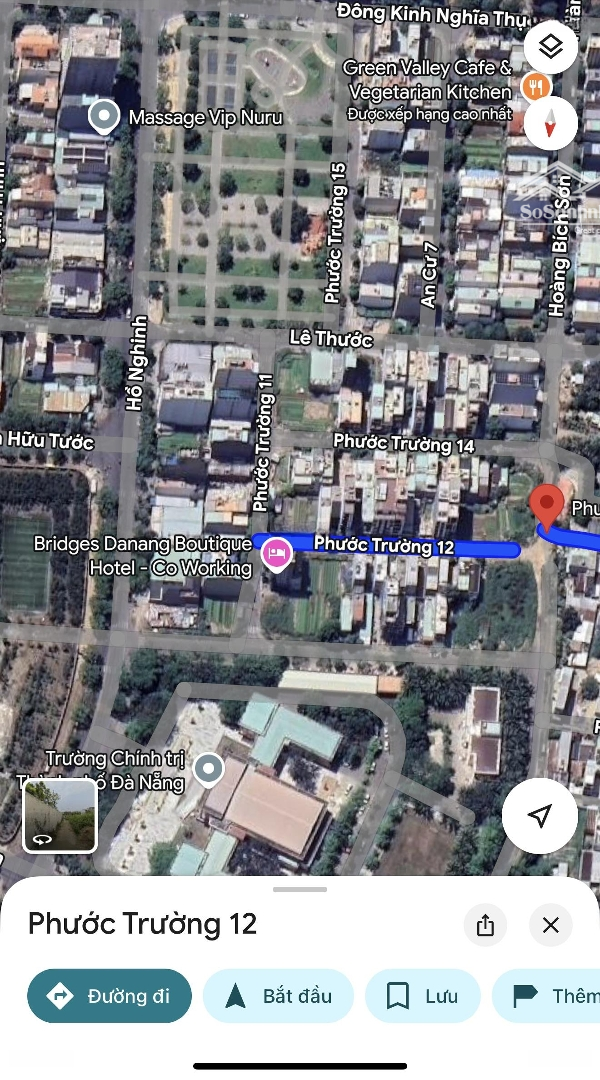Viewport: 600px width, 1080px height.
Task: Open Bridges Danang Boutique Hotel pin
Action: pos(277,552)
